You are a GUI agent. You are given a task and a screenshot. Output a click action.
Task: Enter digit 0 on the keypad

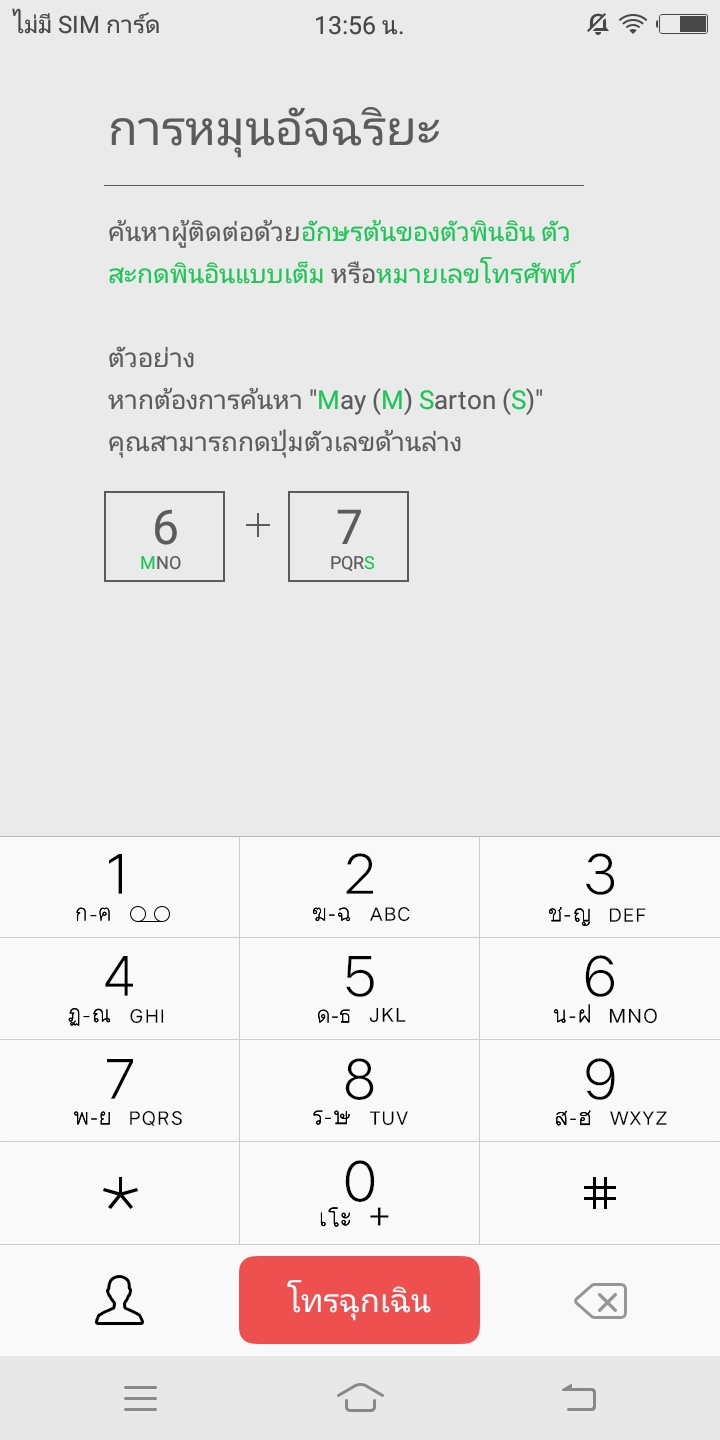point(359,1193)
